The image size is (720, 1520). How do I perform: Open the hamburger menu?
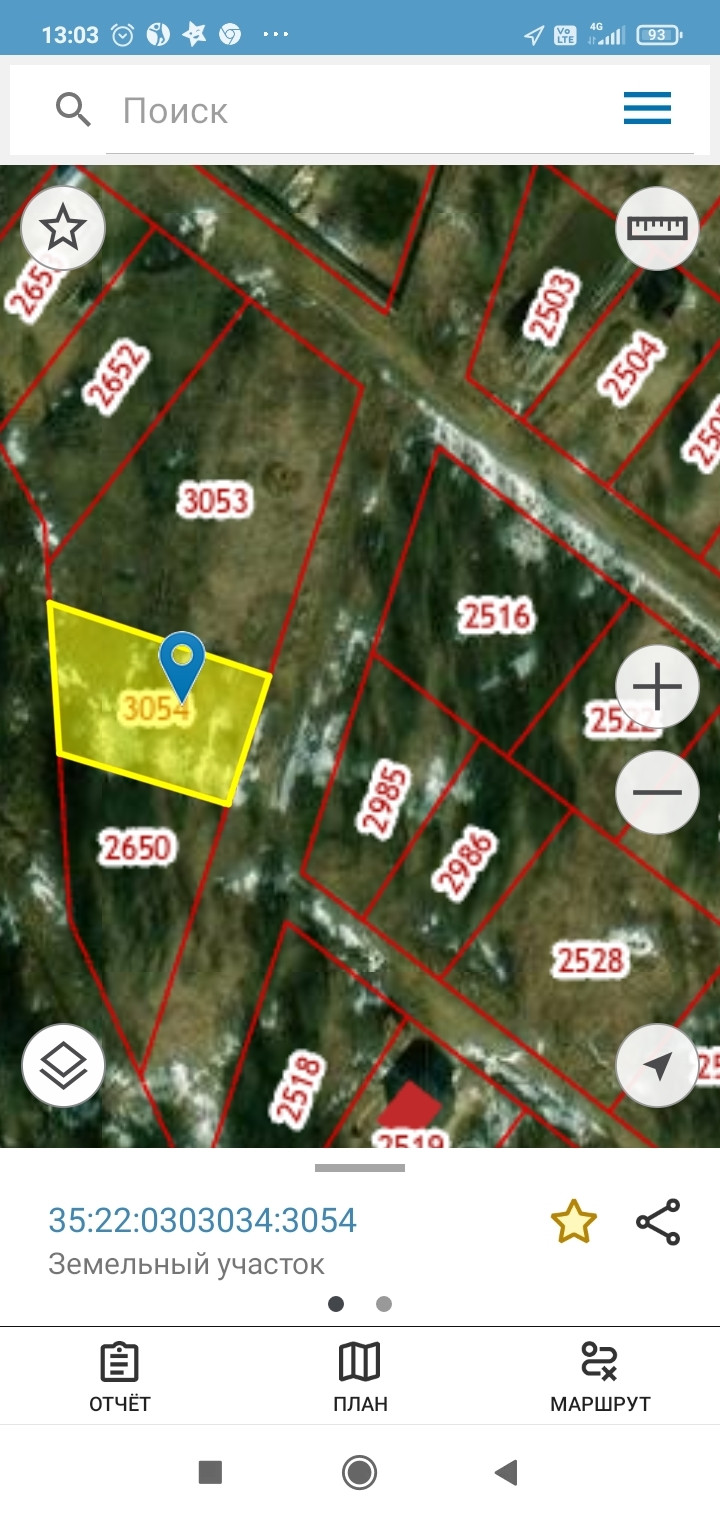coord(647,108)
